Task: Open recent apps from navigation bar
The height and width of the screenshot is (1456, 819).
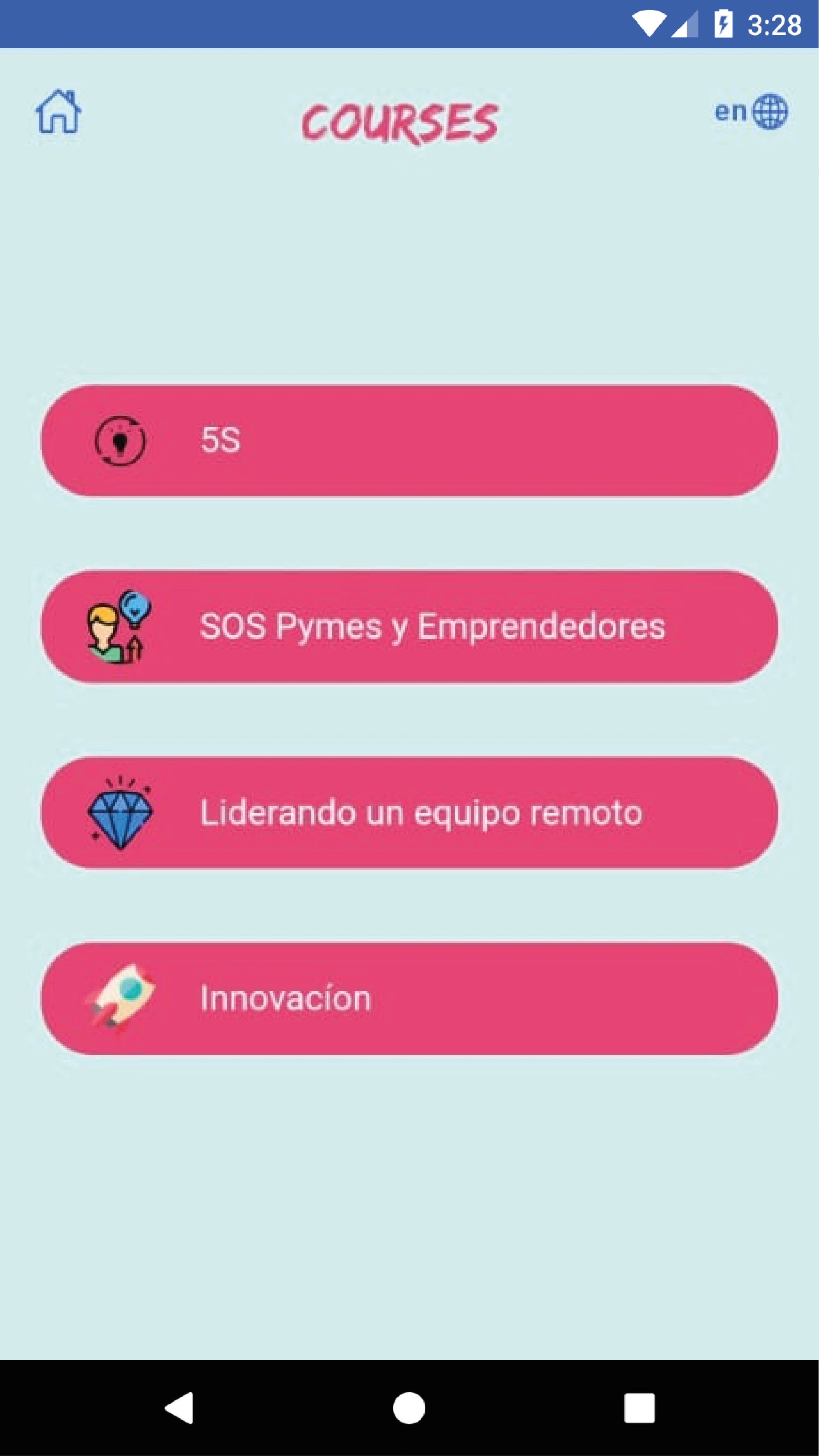Action: (639, 1407)
